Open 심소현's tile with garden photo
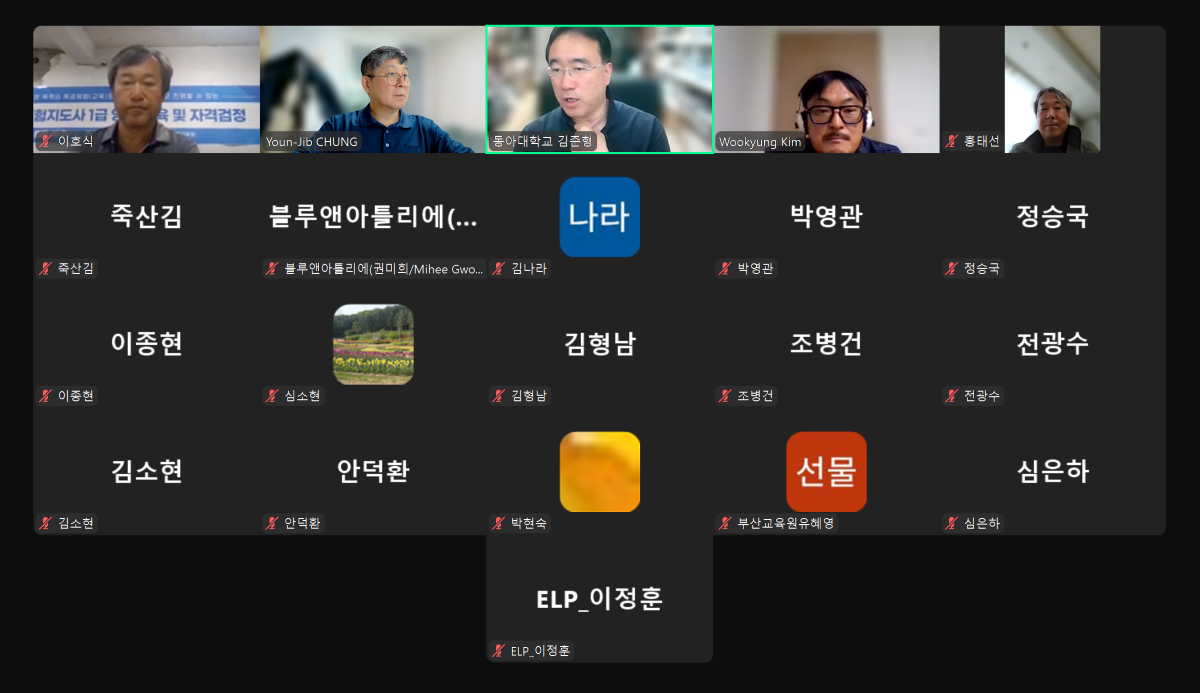1200x693 pixels. pos(373,344)
